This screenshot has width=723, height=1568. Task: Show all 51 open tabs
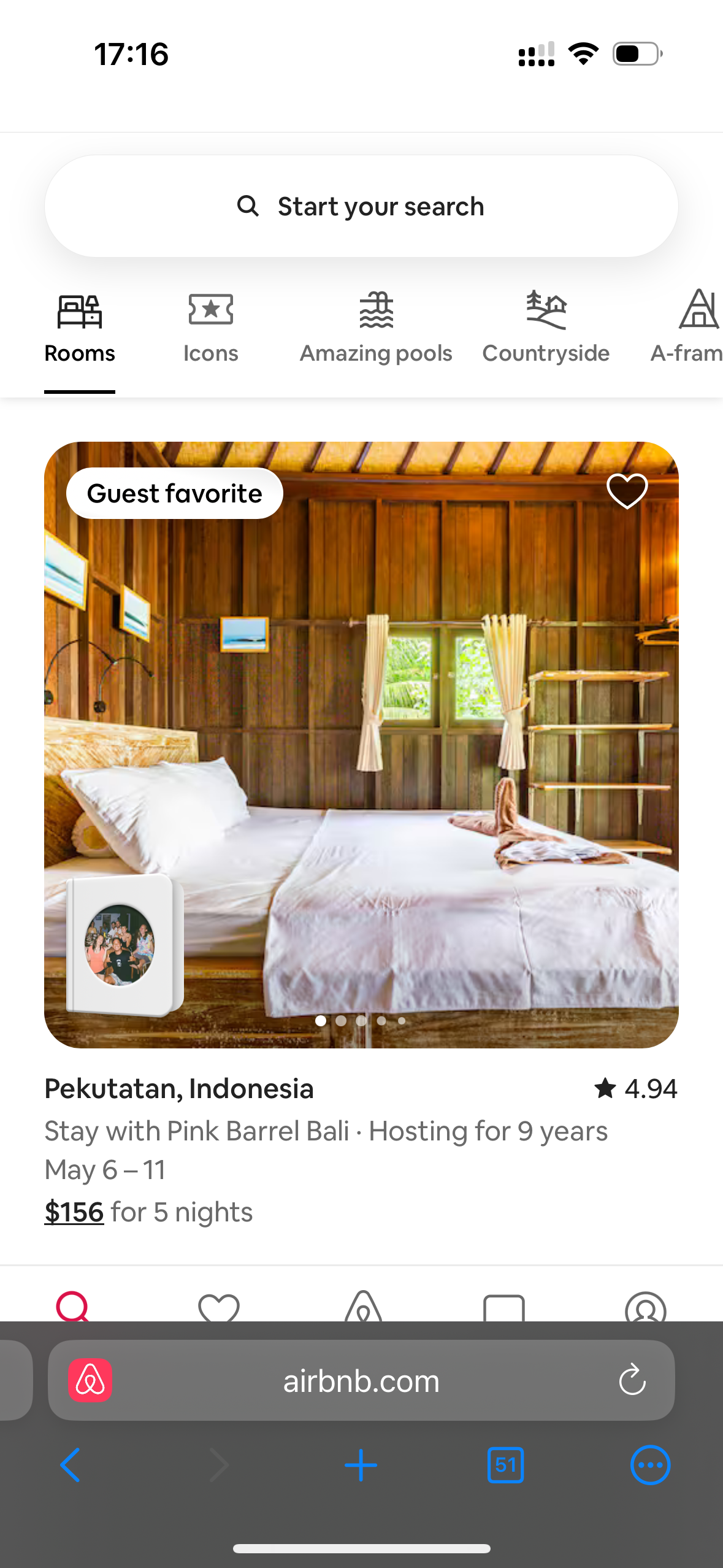point(505,1465)
